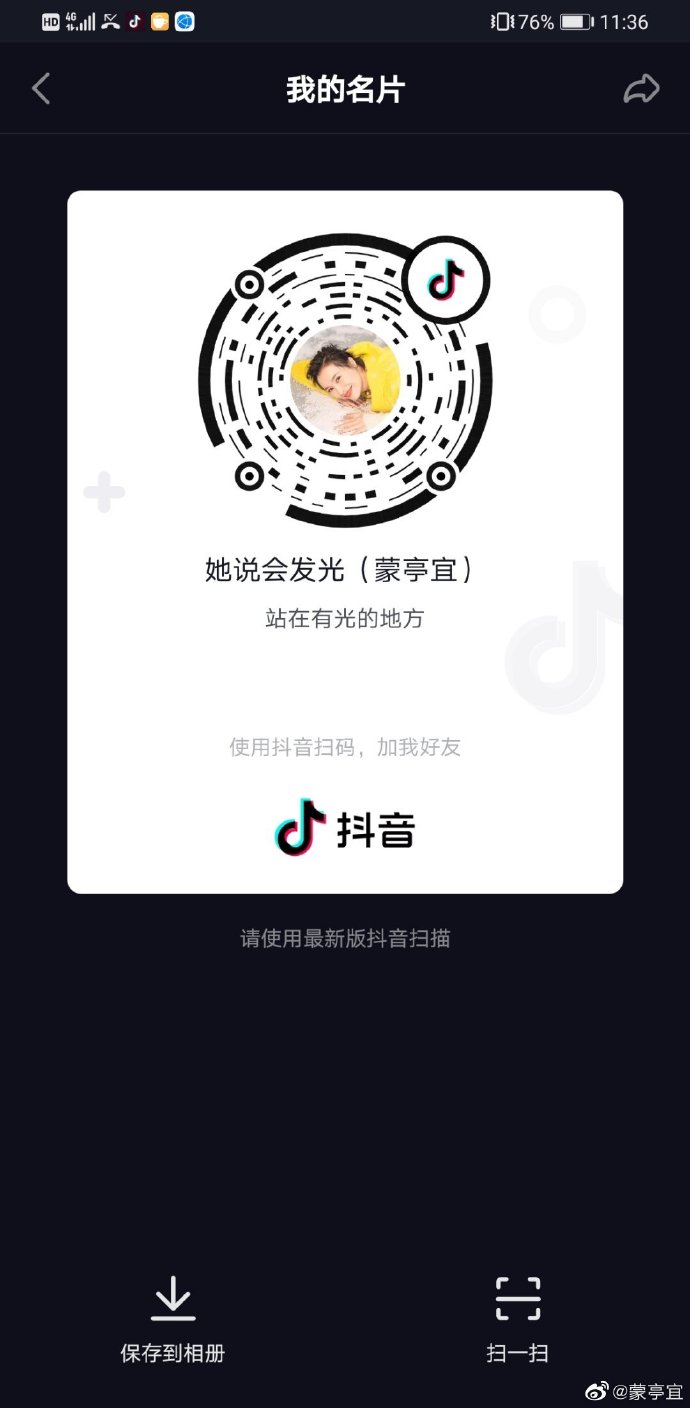Screen dimensions: 690x1408
Task: Go back using the top-left arrow
Action: point(41,89)
